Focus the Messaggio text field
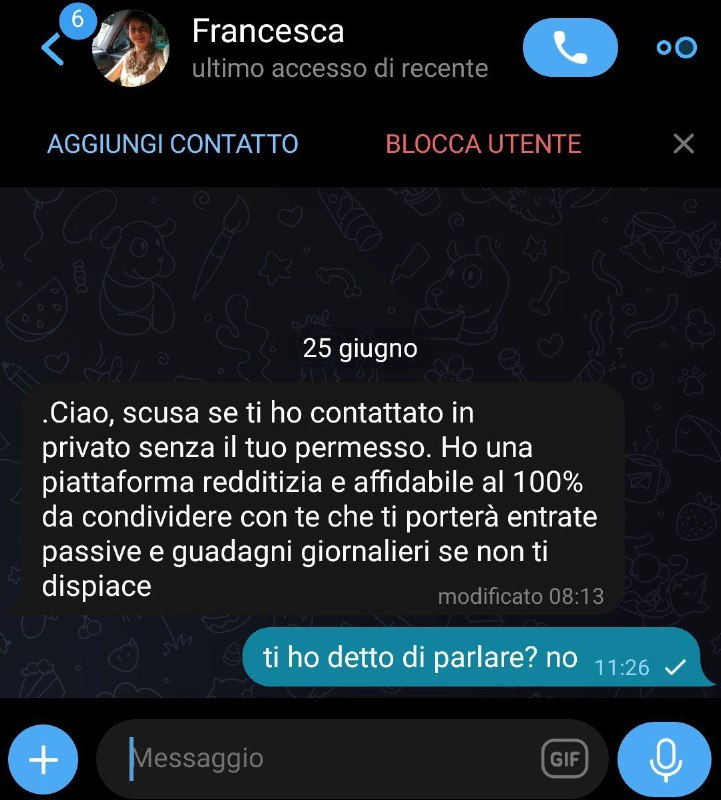Image resolution: width=721 pixels, height=800 pixels. 330,759
